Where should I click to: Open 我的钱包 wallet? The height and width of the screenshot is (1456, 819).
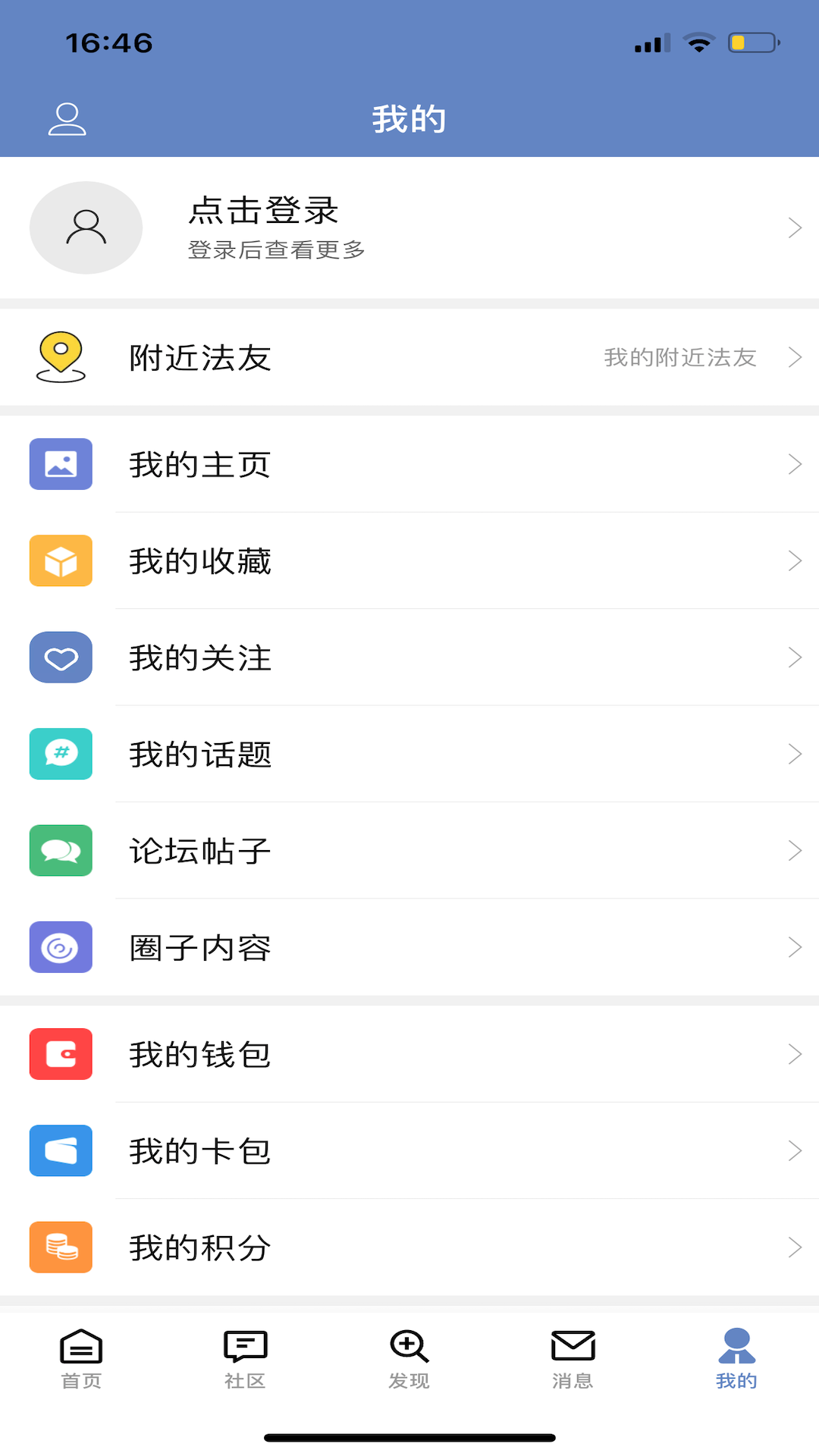(409, 1054)
